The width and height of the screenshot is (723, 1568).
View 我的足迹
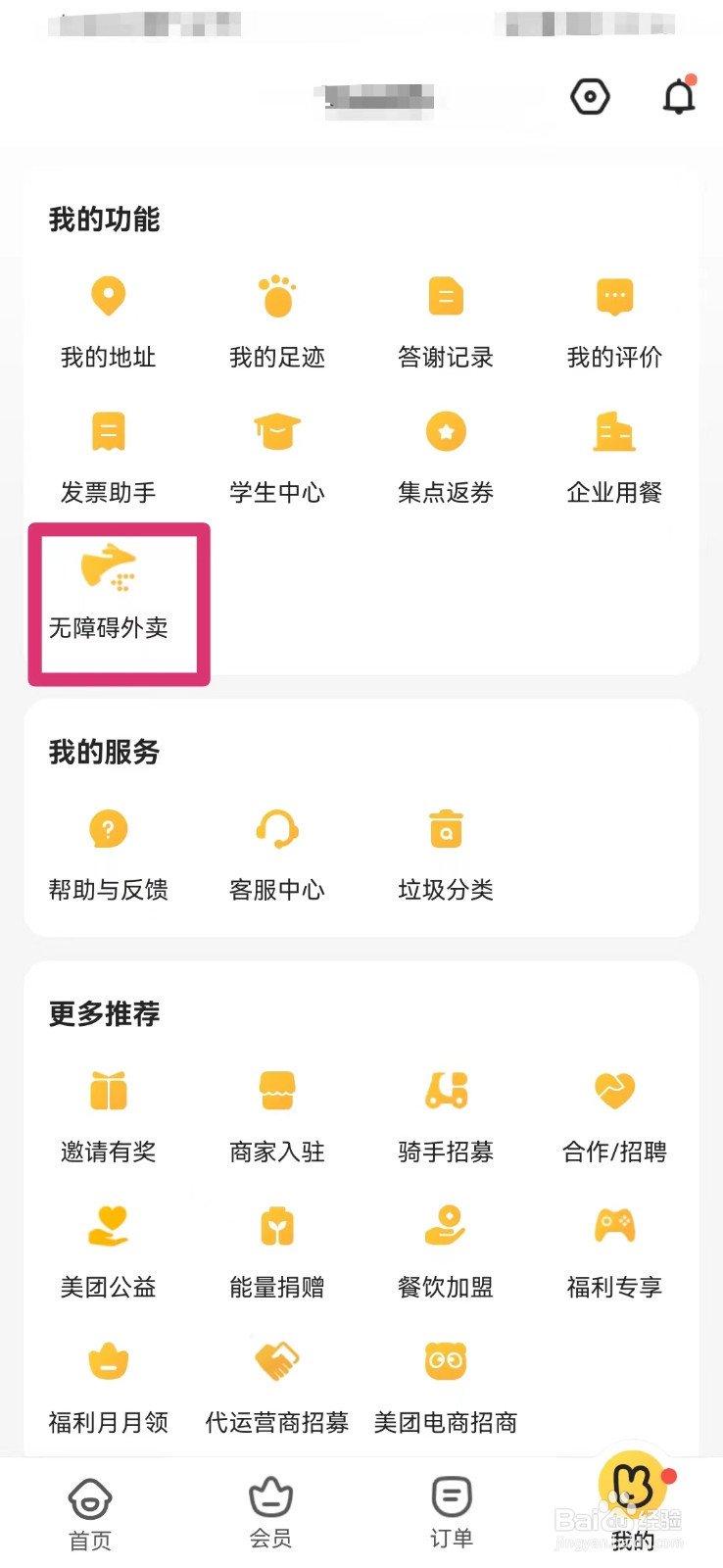point(277,323)
